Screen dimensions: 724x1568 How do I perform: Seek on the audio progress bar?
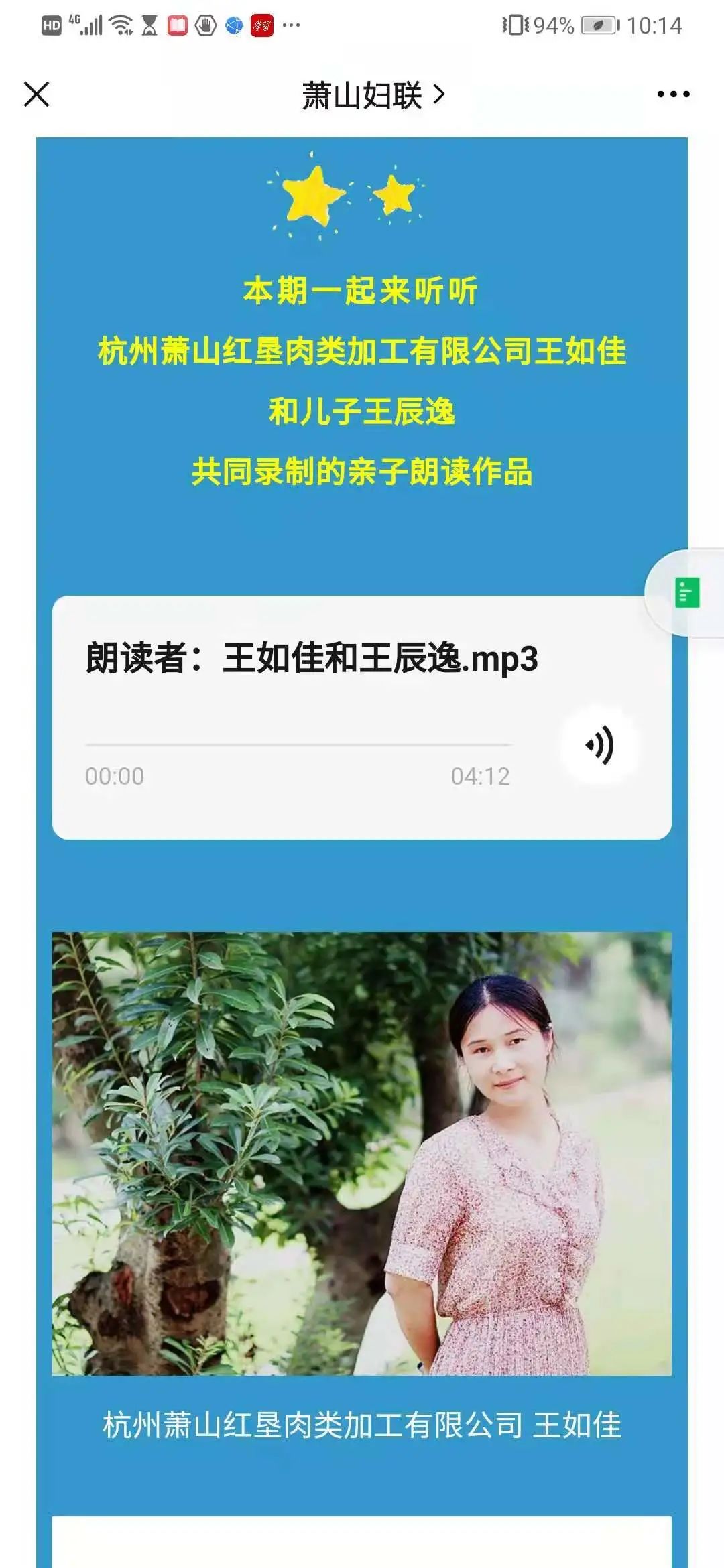point(298,744)
